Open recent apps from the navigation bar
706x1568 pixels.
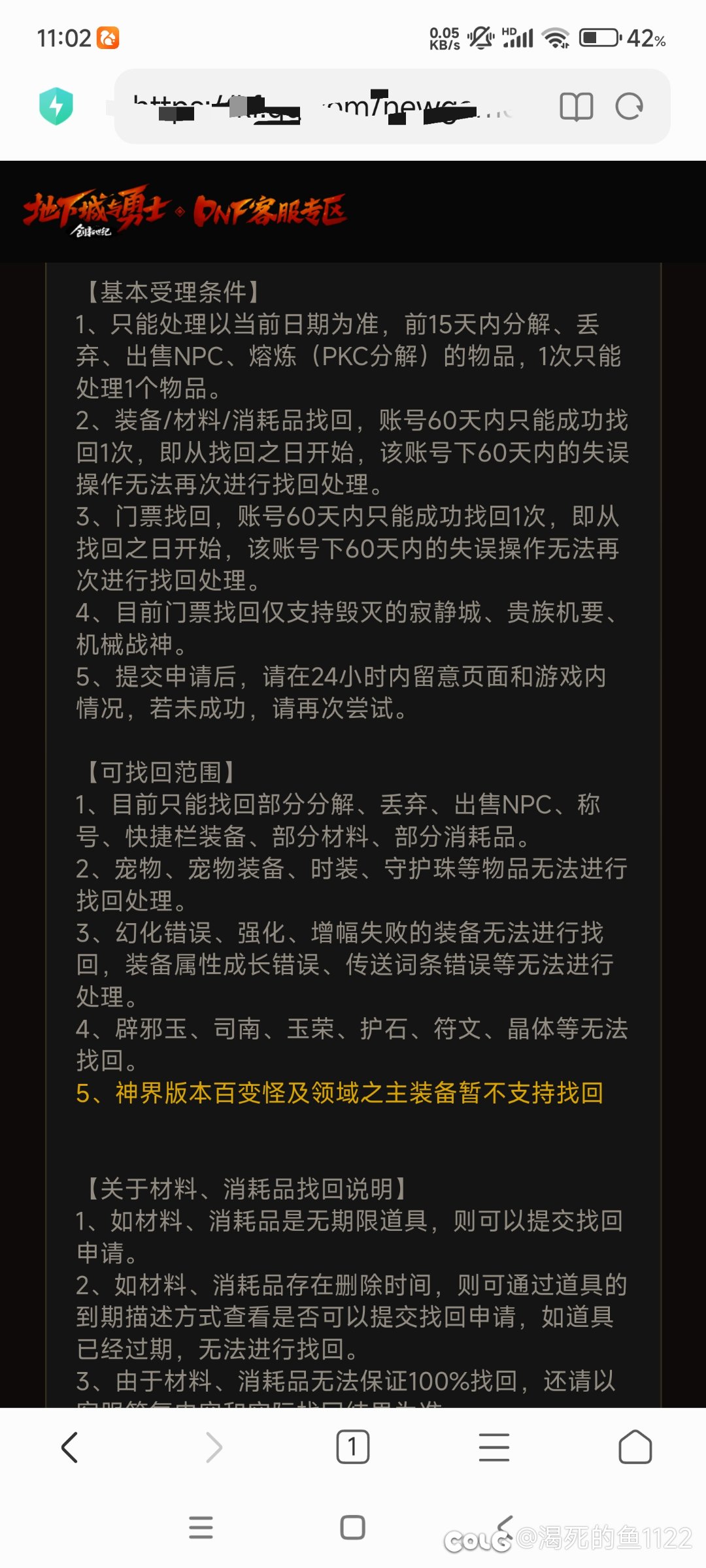click(x=201, y=1527)
